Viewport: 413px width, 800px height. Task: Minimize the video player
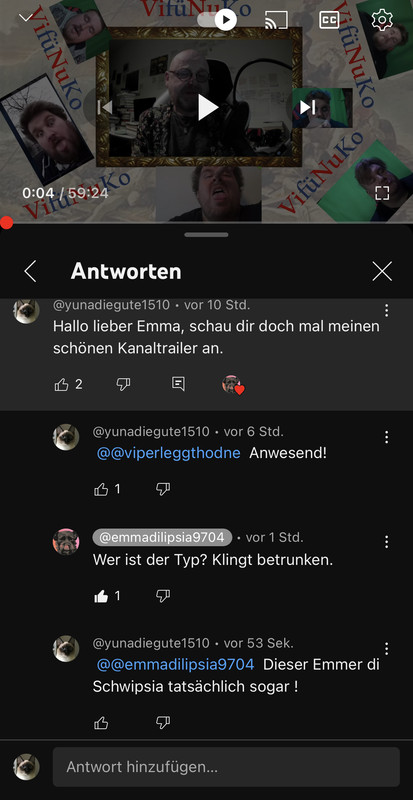tap(26, 18)
